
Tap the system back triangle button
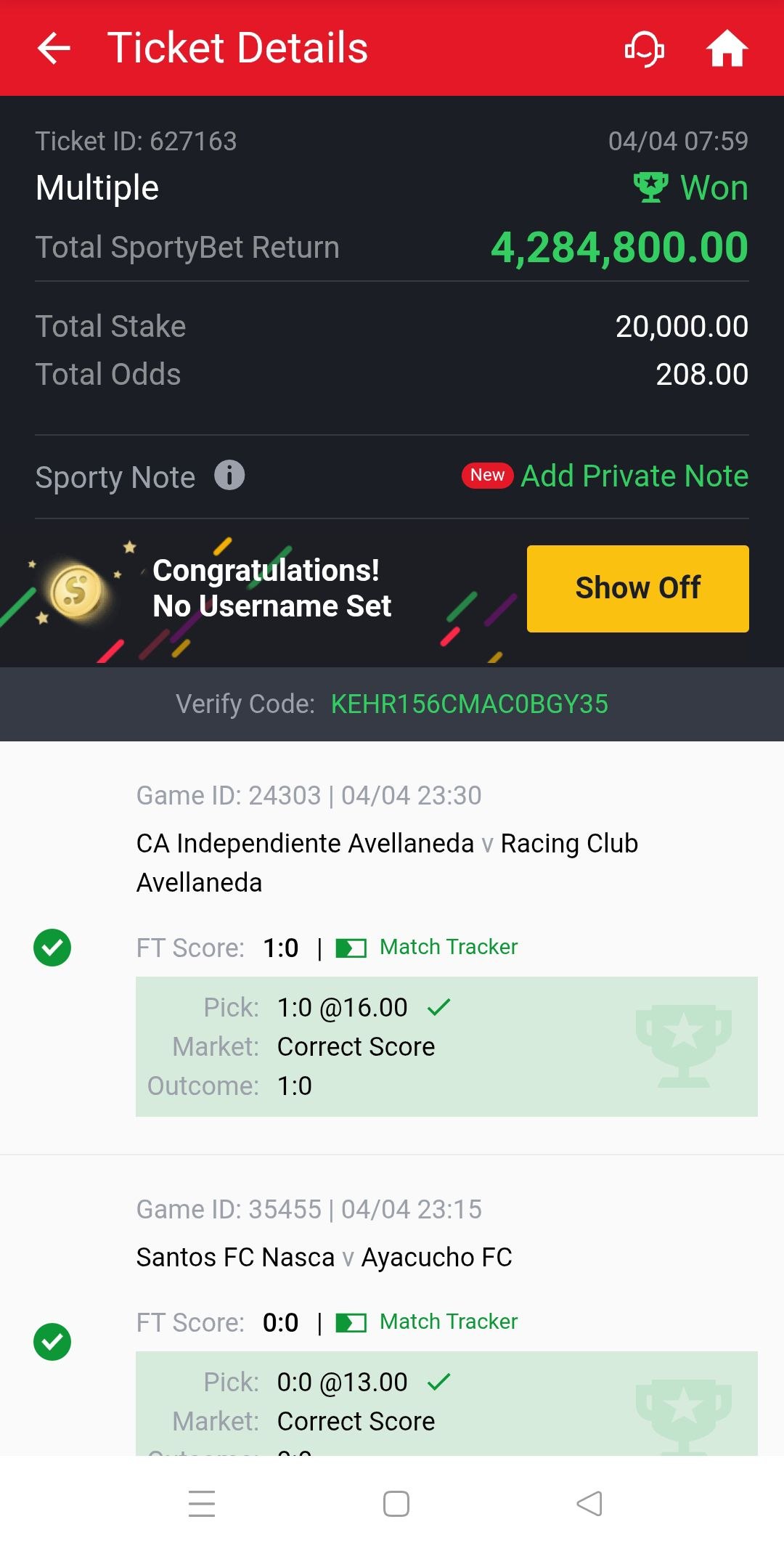589,1503
